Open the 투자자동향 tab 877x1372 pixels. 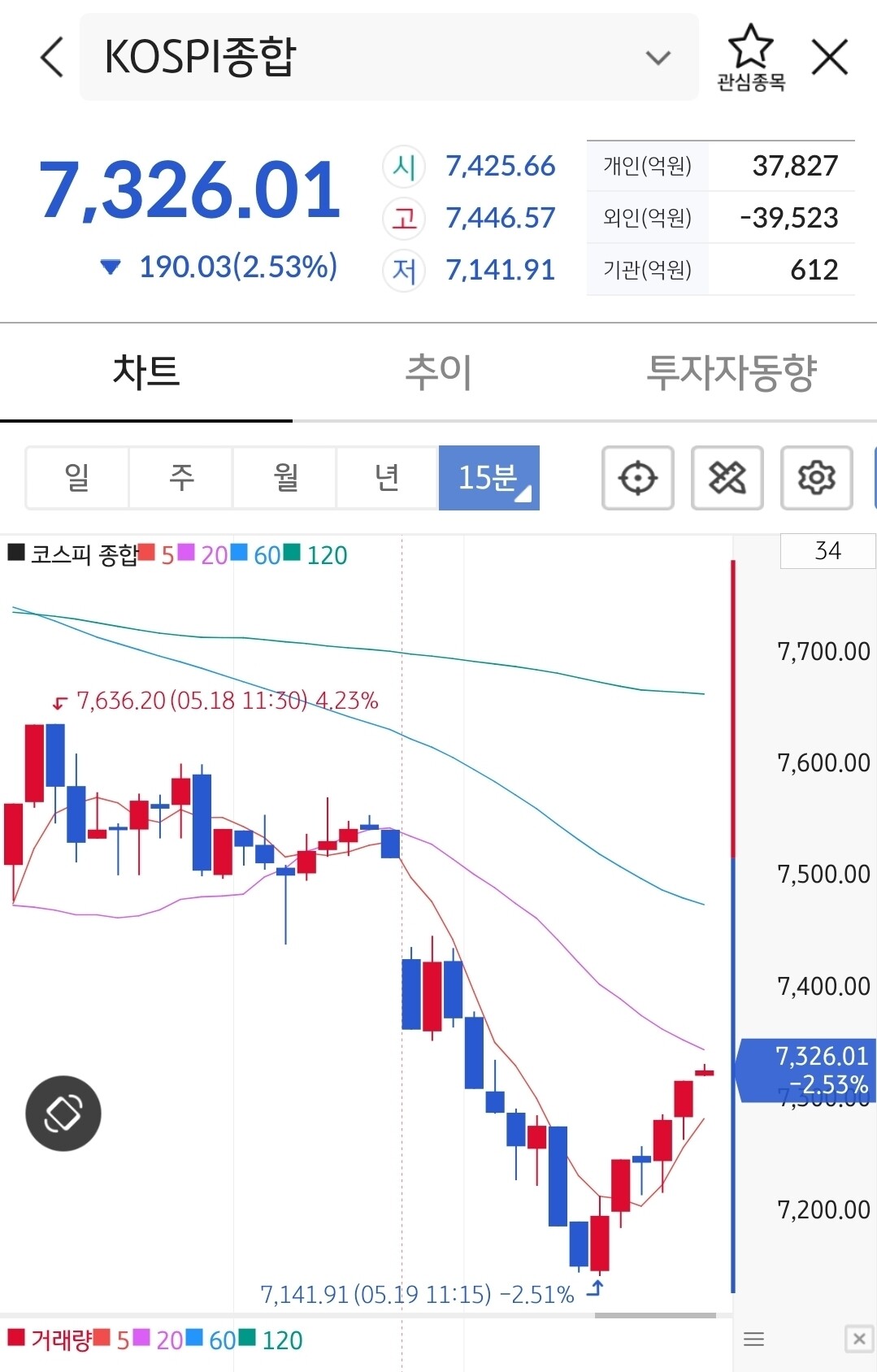coord(731,372)
